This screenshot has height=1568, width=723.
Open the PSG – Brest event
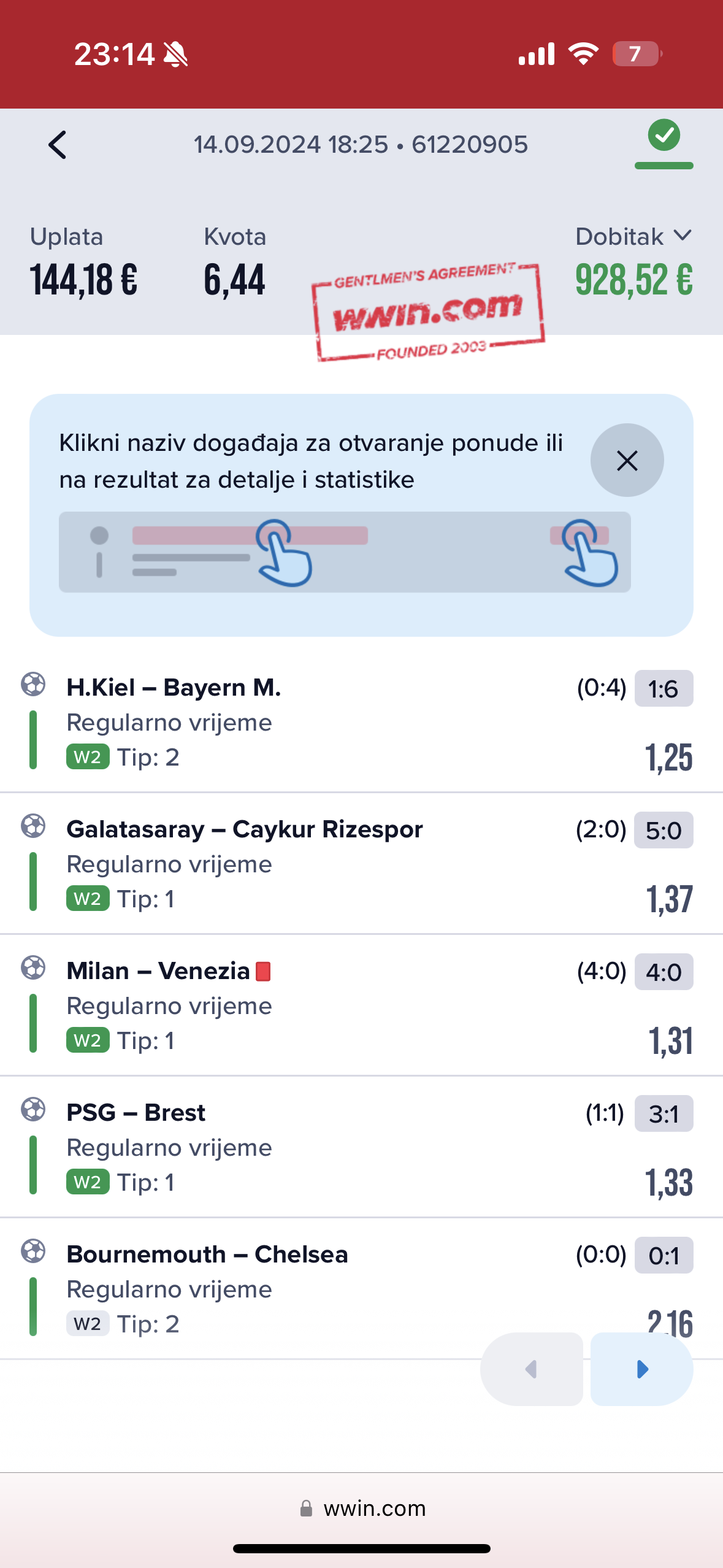pyautogui.click(x=136, y=1113)
